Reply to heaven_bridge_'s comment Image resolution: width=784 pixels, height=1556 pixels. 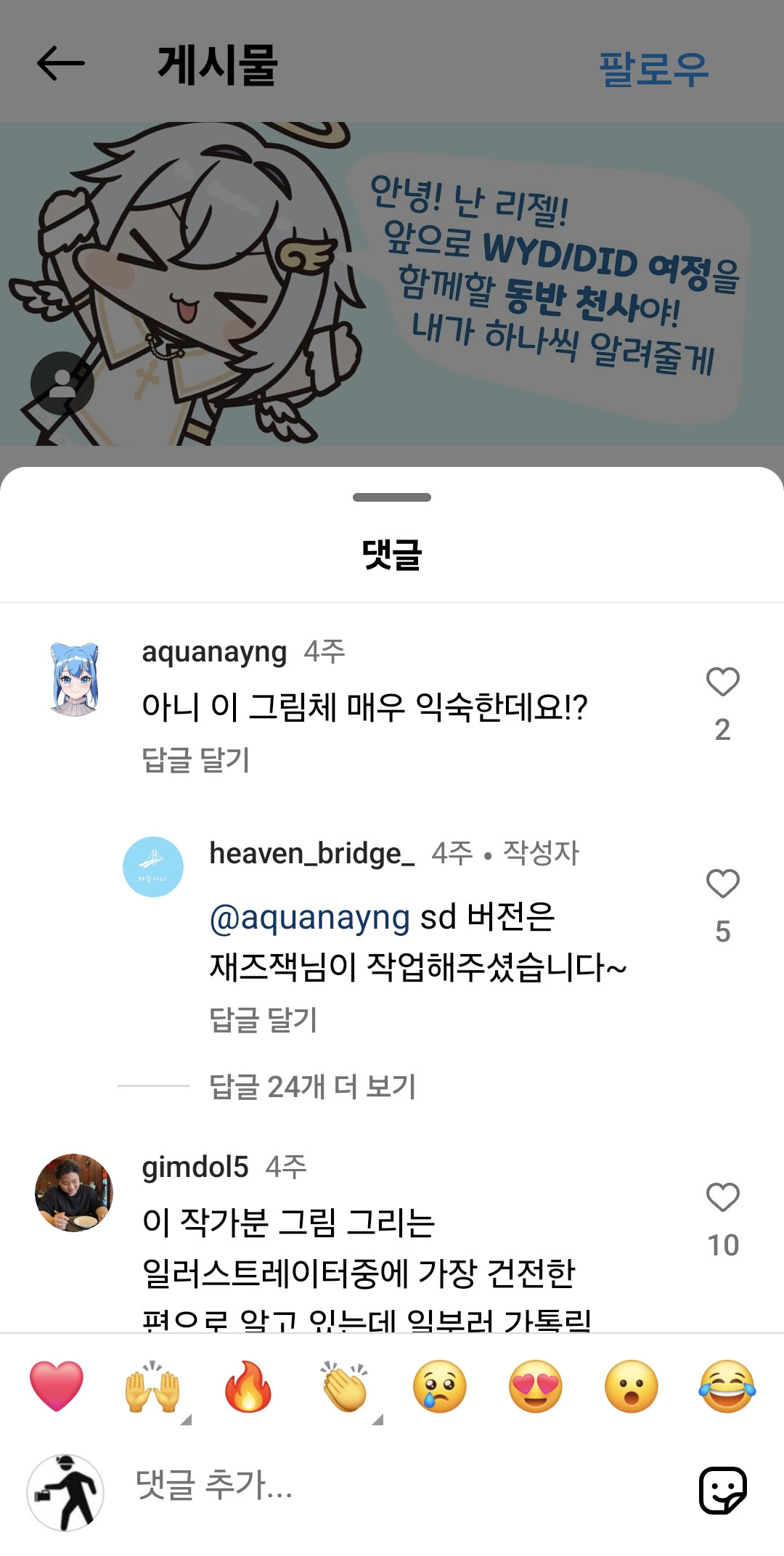264,1020
